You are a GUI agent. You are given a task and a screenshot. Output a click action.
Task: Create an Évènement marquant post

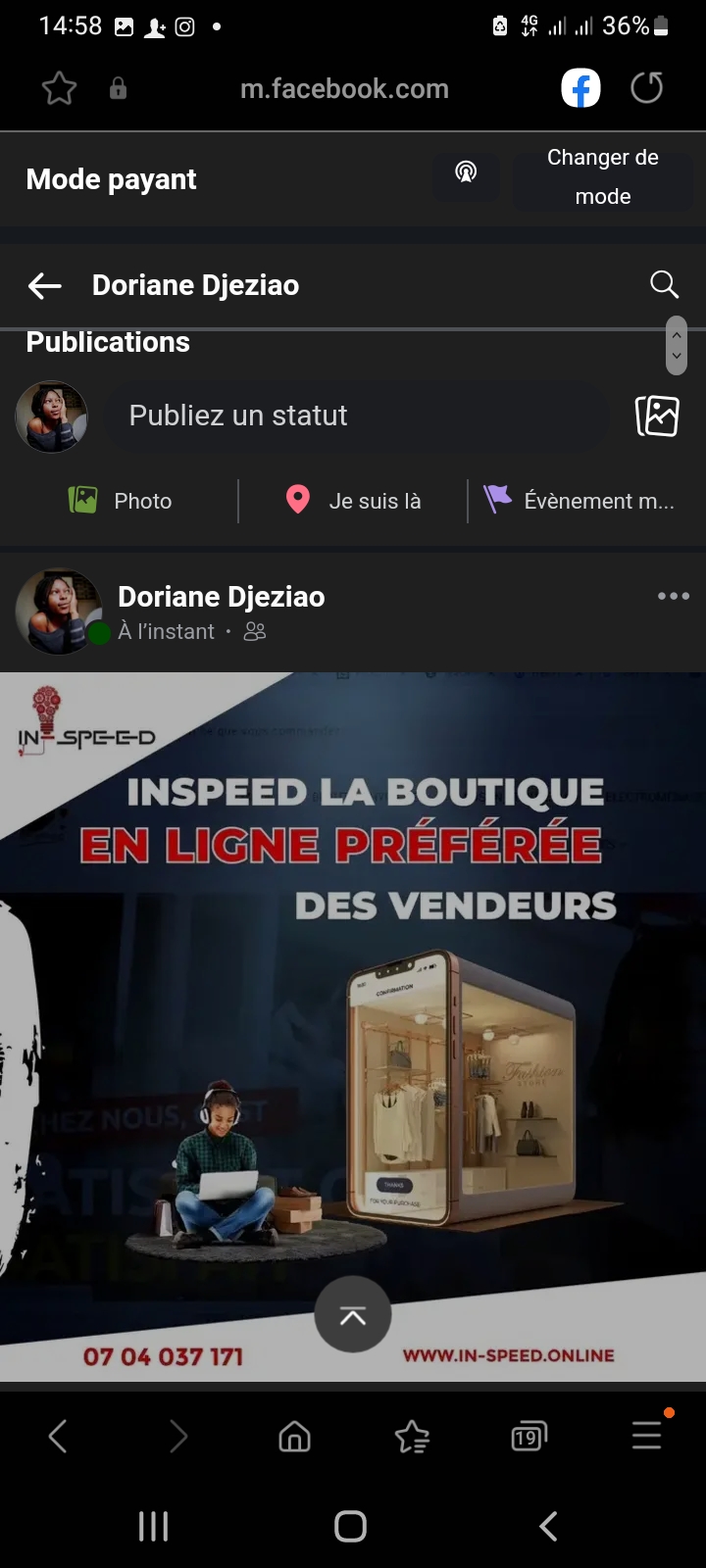pyautogui.click(x=580, y=501)
